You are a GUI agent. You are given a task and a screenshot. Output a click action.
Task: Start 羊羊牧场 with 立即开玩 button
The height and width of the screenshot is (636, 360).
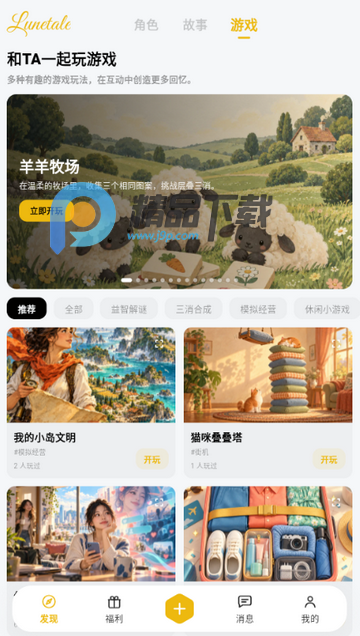pyautogui.click(x=46, y=211)
